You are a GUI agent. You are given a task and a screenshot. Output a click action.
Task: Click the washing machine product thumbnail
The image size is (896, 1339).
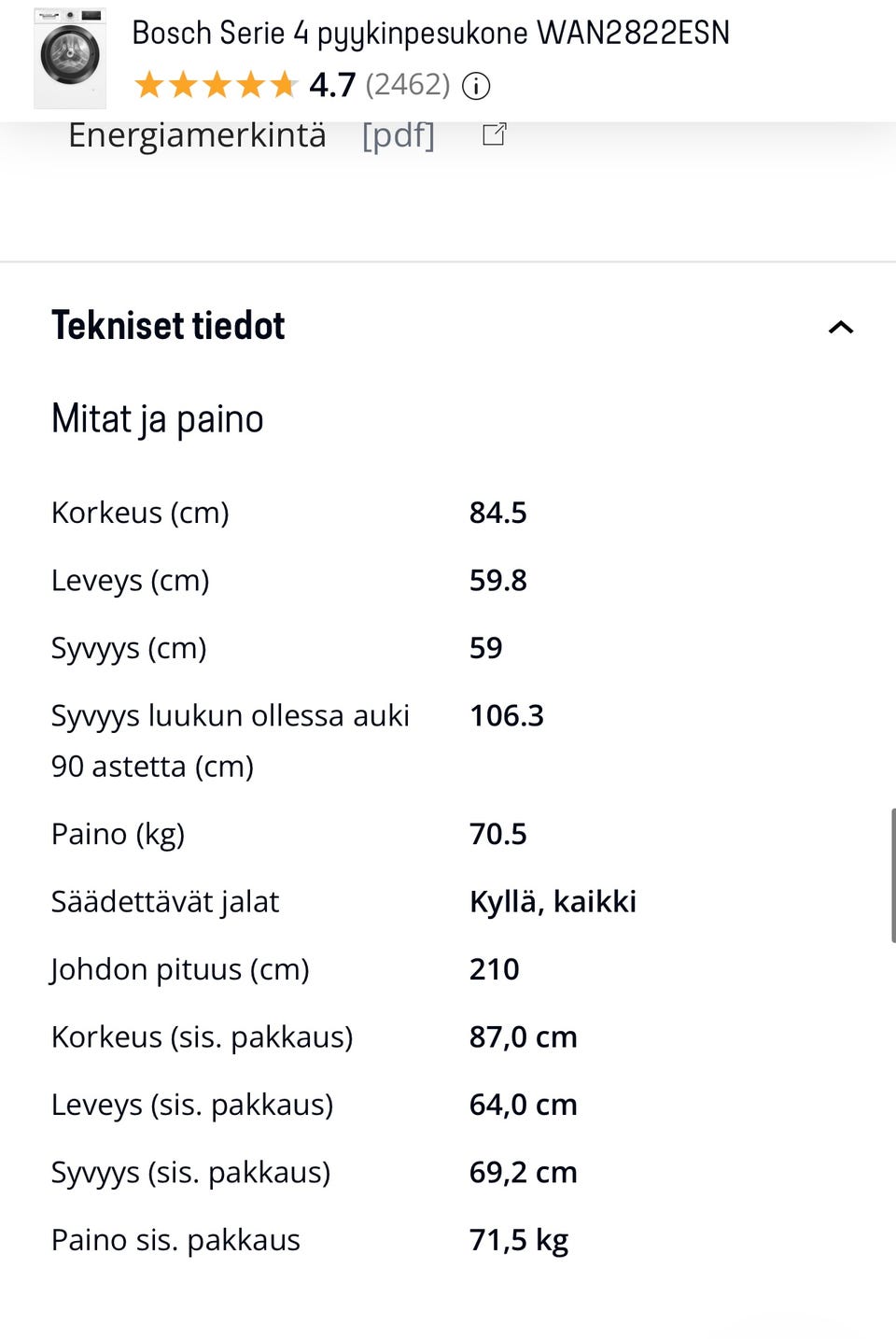pos(69,58)
